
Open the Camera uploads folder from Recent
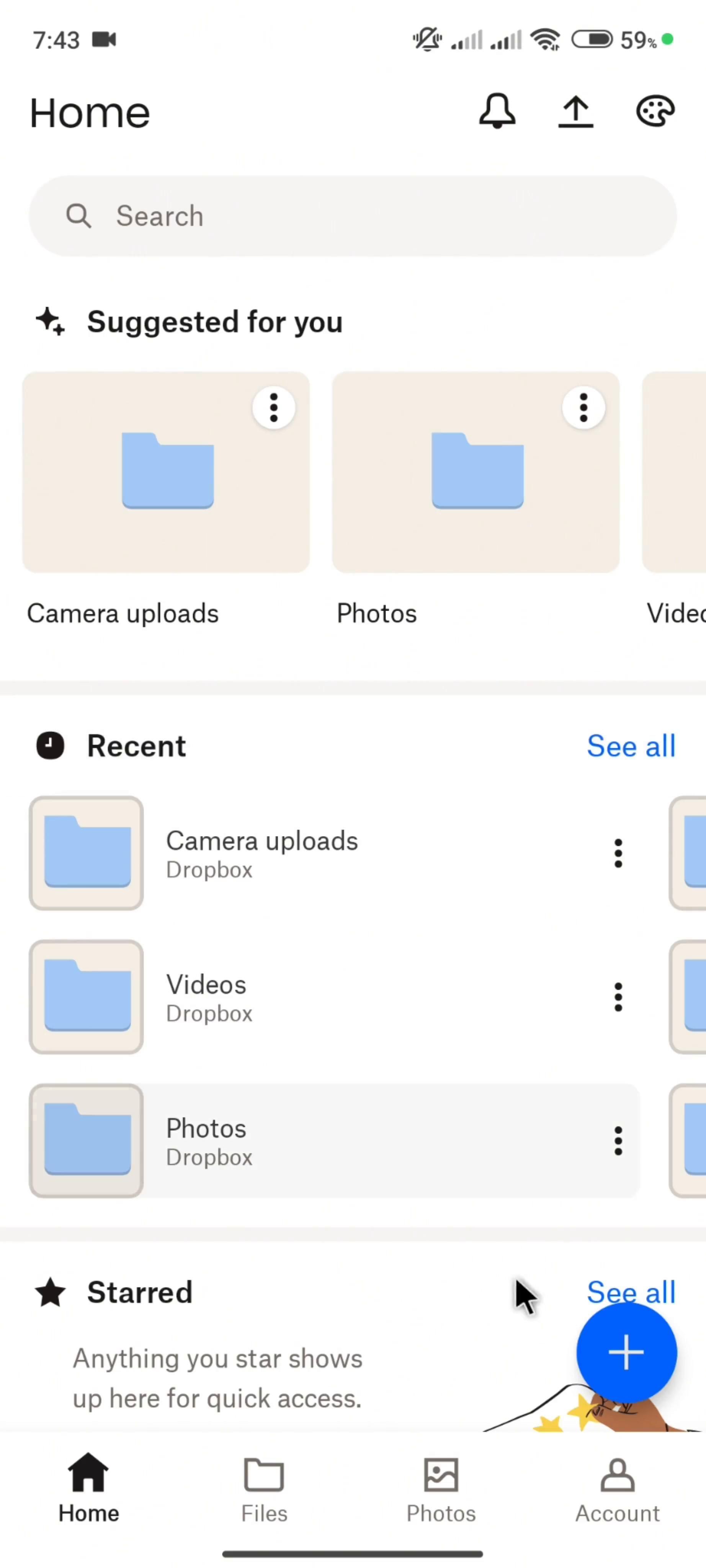[262, 852]
